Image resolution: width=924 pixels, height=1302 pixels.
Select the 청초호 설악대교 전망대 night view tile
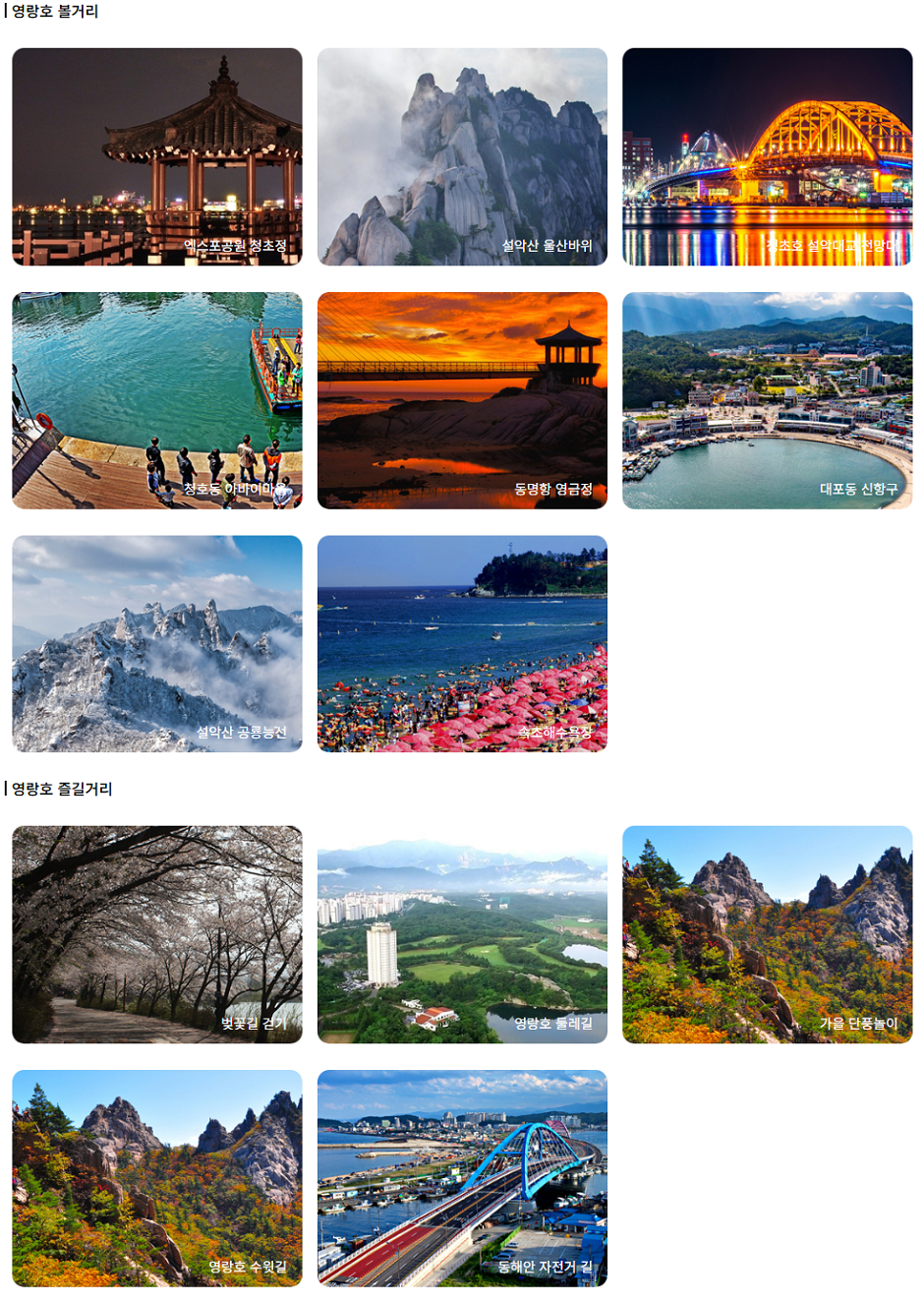click(x=767, y=157)
